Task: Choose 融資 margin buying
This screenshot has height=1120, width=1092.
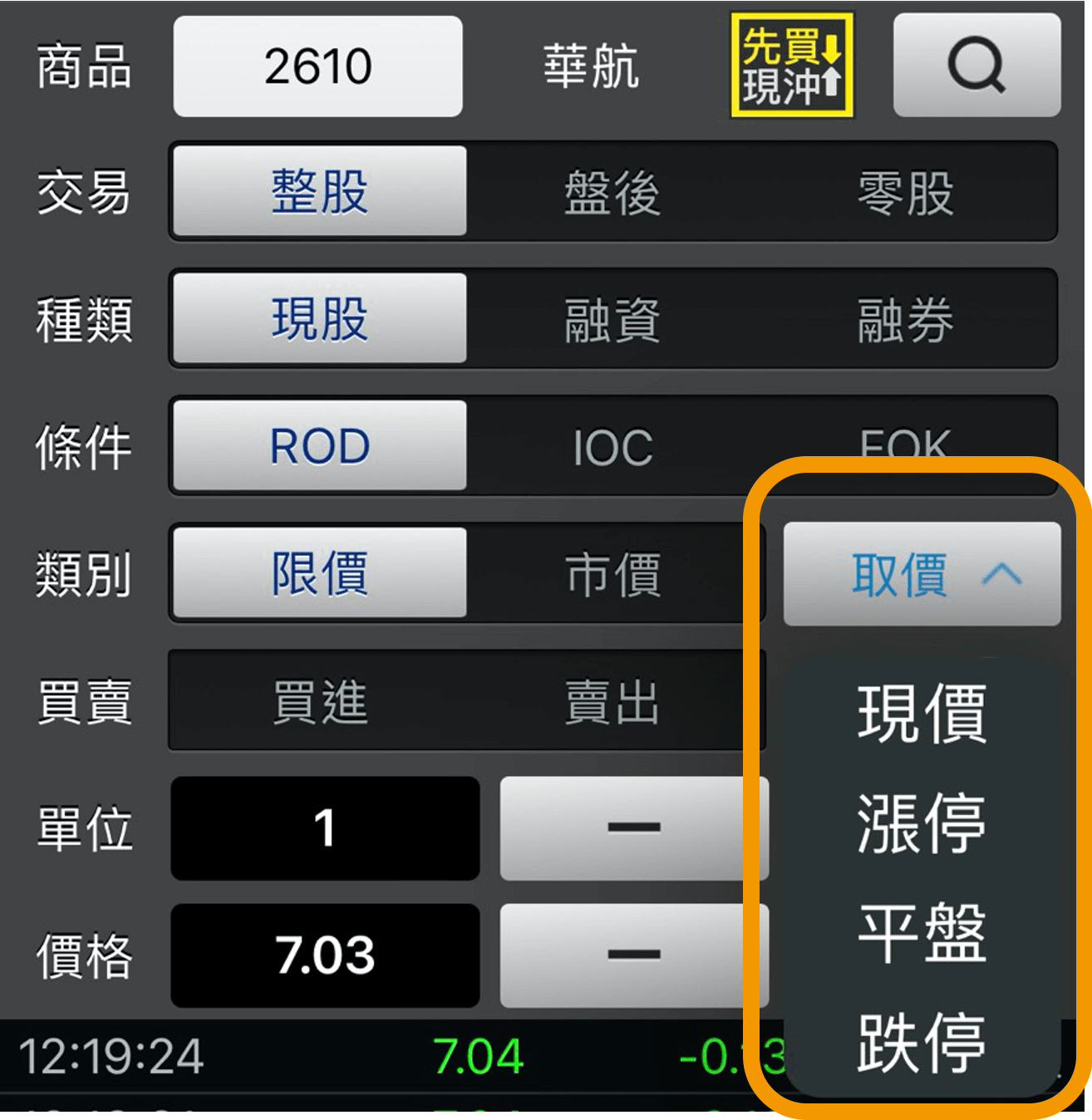Action: tap(612, 319)
